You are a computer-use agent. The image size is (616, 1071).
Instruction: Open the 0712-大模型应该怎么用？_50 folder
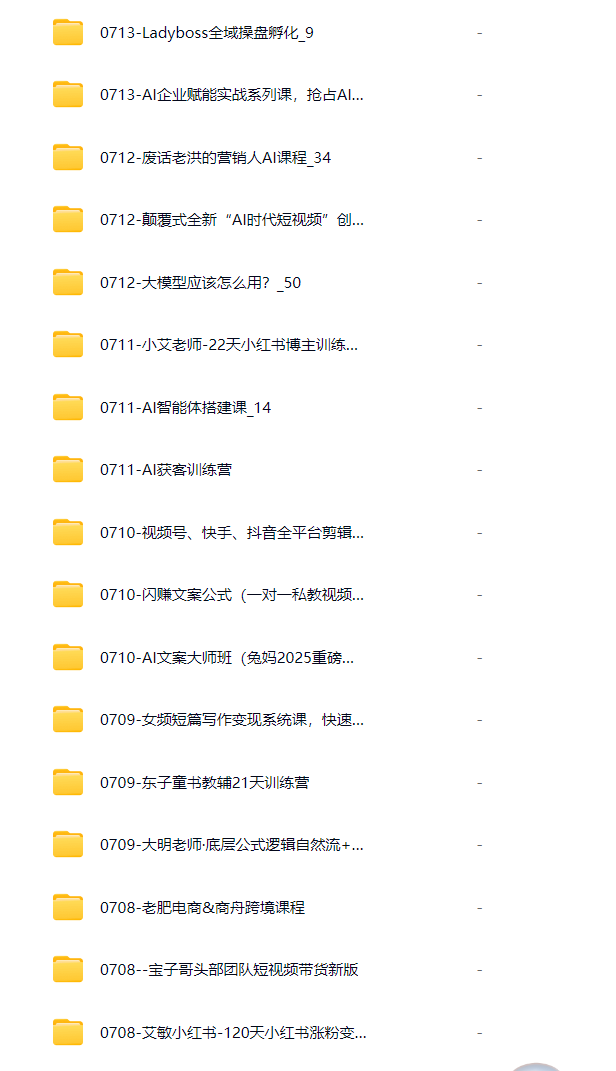[200, 283]
